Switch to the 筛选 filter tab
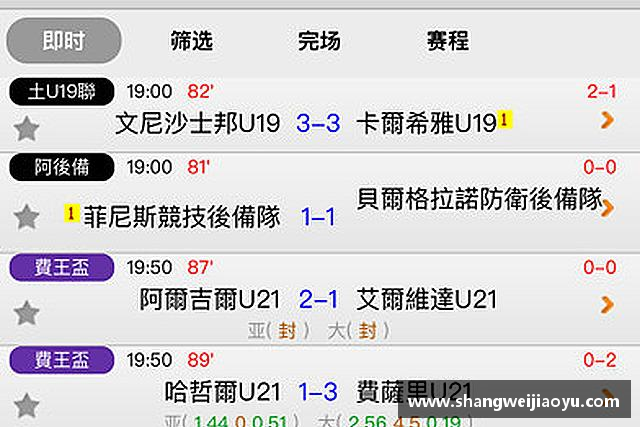 (x=192, y=40)
